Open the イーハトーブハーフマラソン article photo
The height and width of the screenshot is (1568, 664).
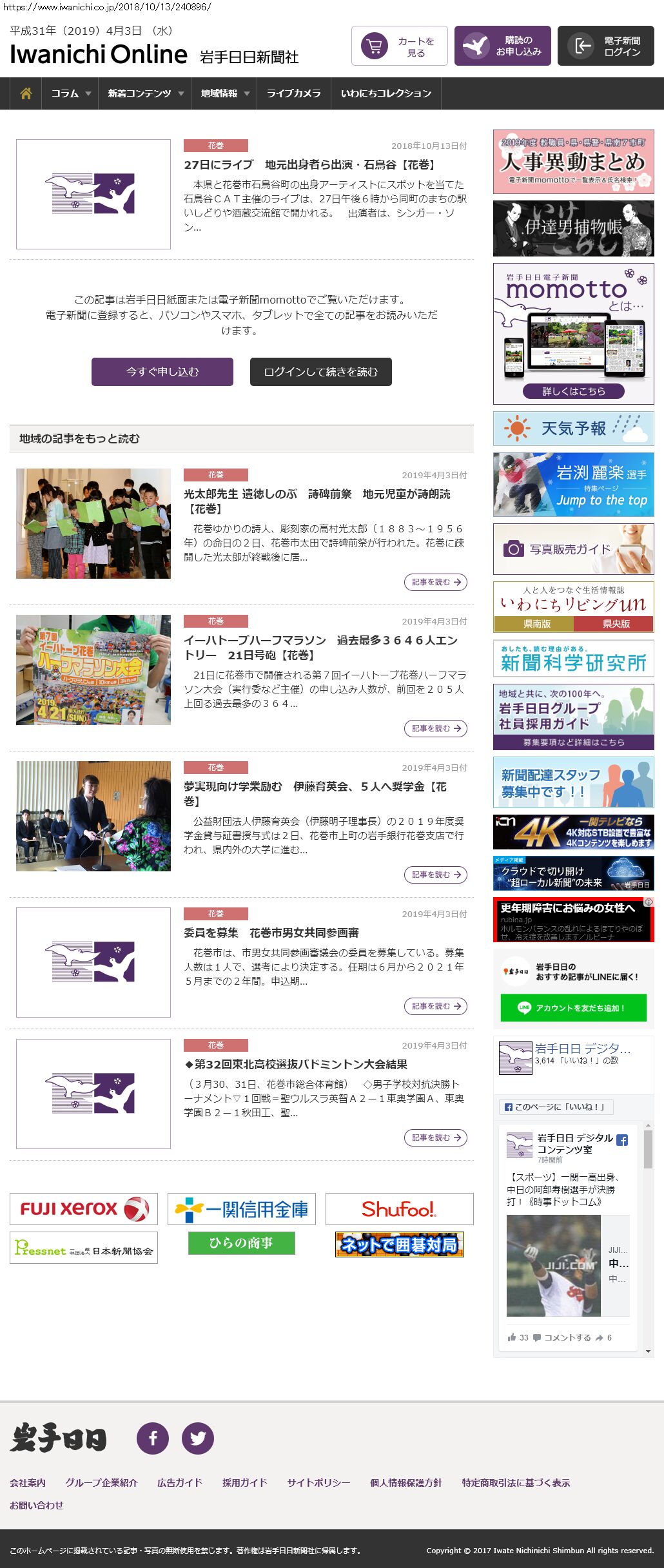pyautogui.click(x=93, y=670)
